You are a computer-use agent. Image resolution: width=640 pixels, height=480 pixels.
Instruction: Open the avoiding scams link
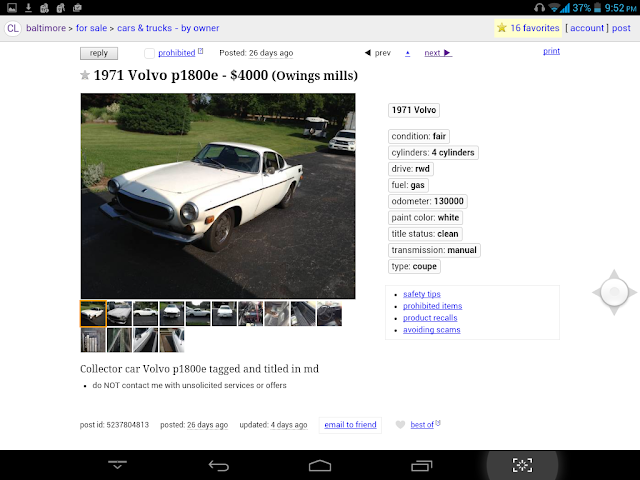point(431,330)
